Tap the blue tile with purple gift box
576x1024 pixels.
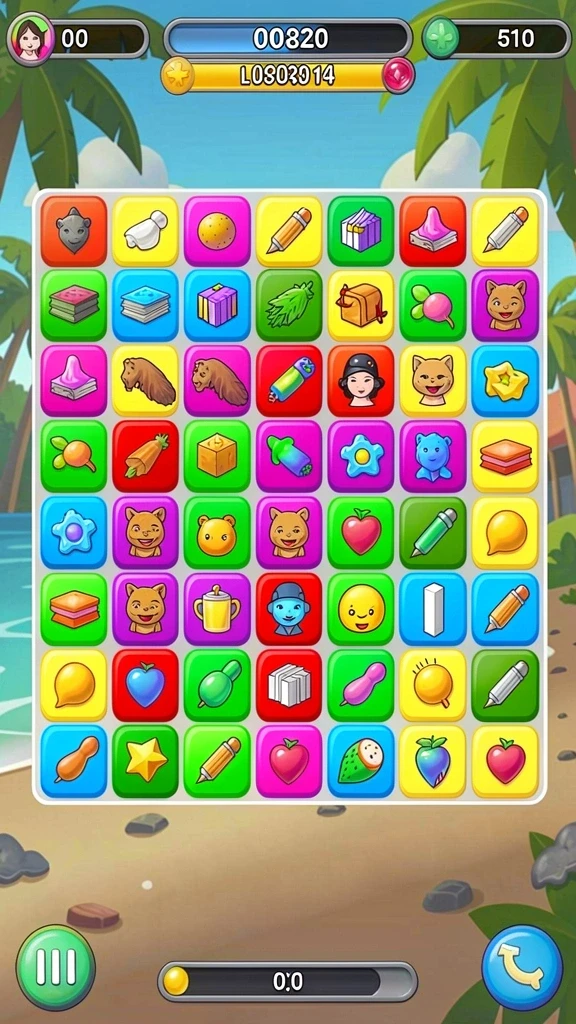pyautogui.click(x=217, y=305)
